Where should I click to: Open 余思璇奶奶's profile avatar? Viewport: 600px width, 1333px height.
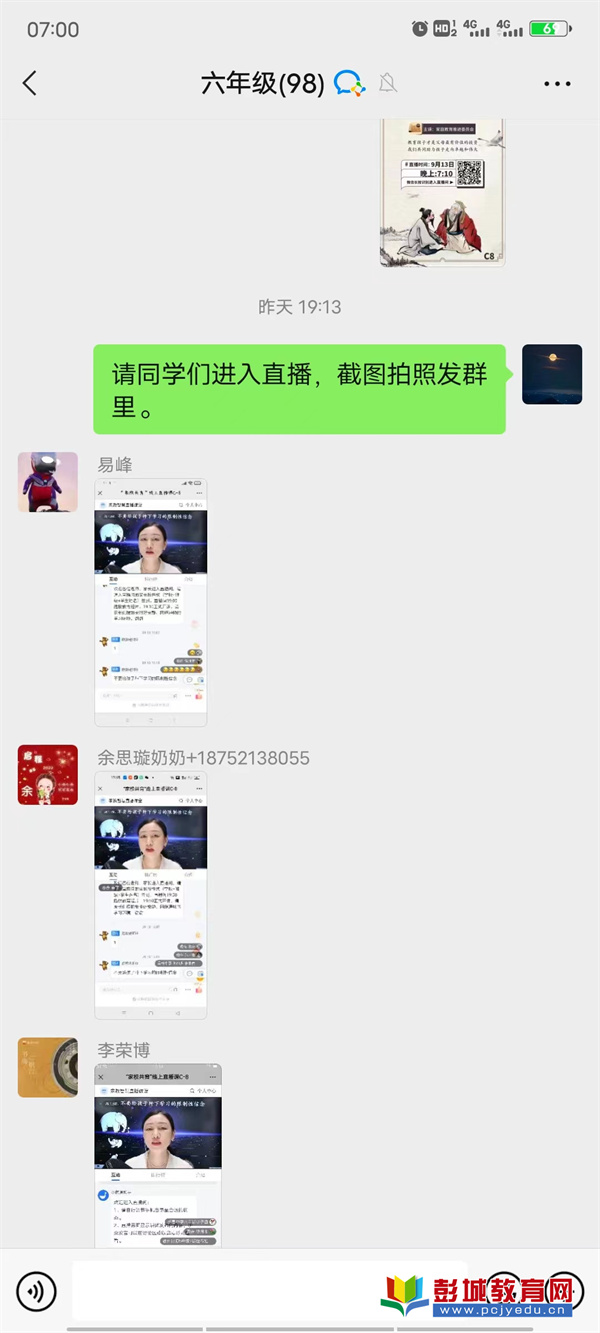pos(48,775)
